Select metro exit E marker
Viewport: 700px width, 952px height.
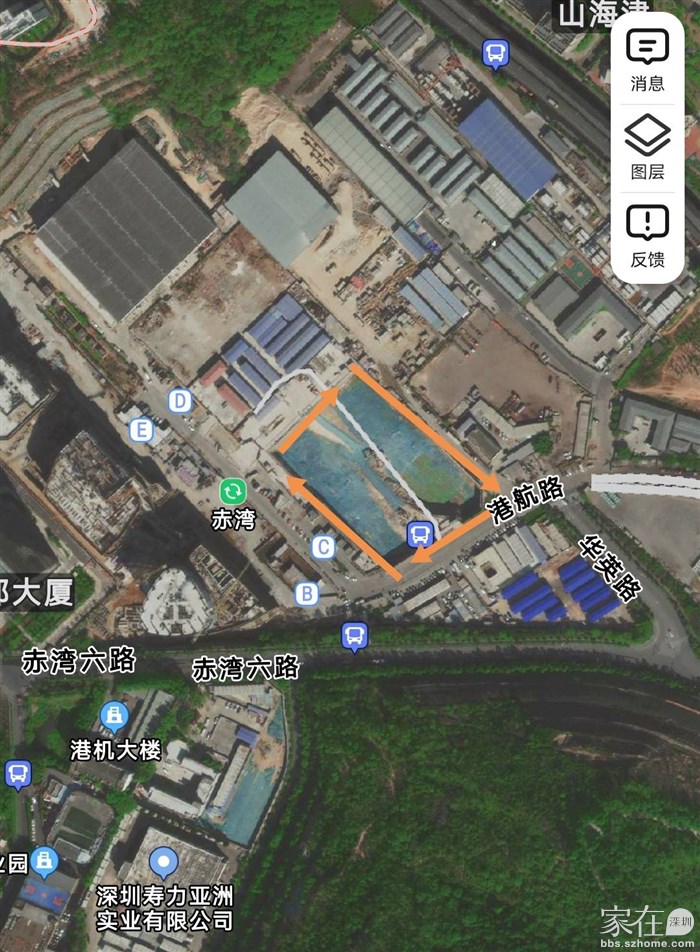pyautogui.click(x=142, y=431)
